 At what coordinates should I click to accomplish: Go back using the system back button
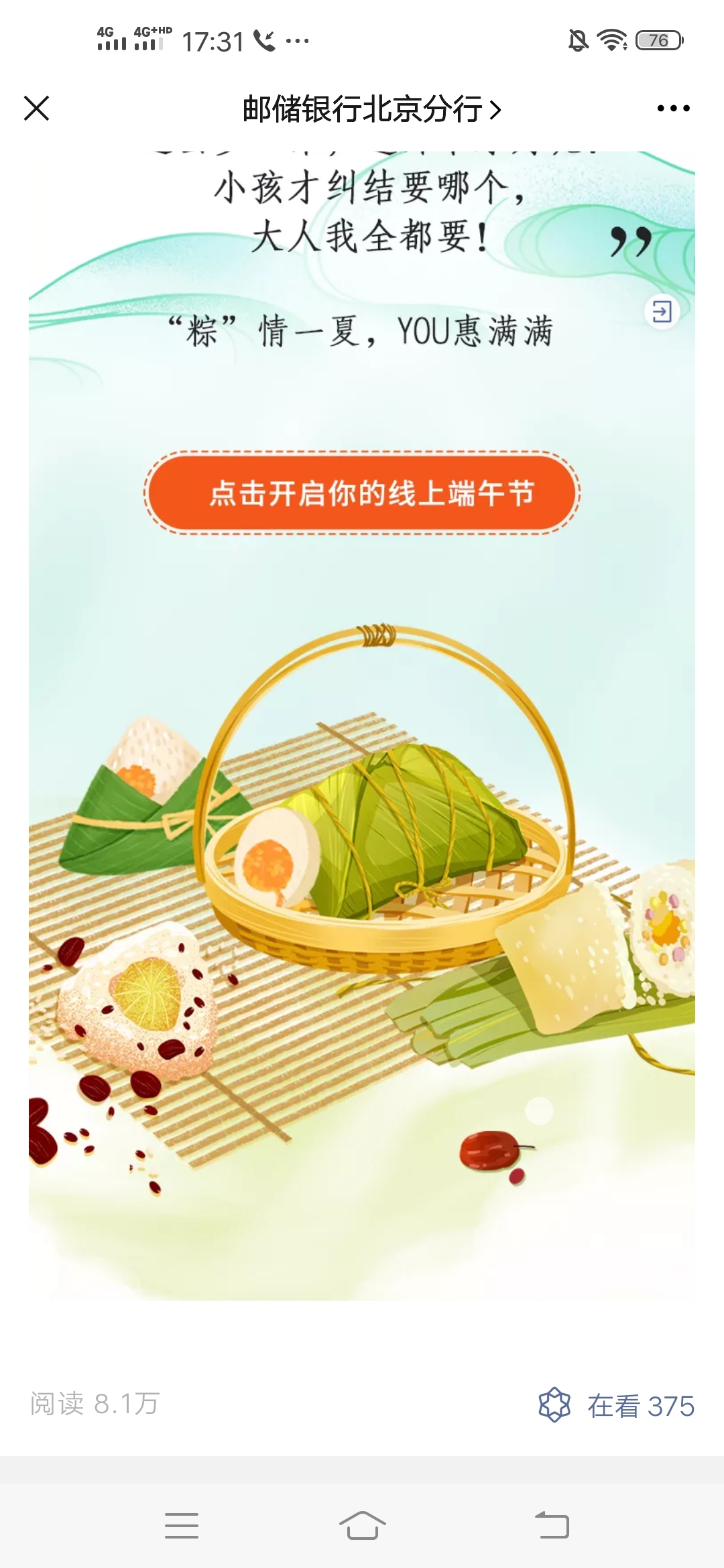coord(552,1526)
